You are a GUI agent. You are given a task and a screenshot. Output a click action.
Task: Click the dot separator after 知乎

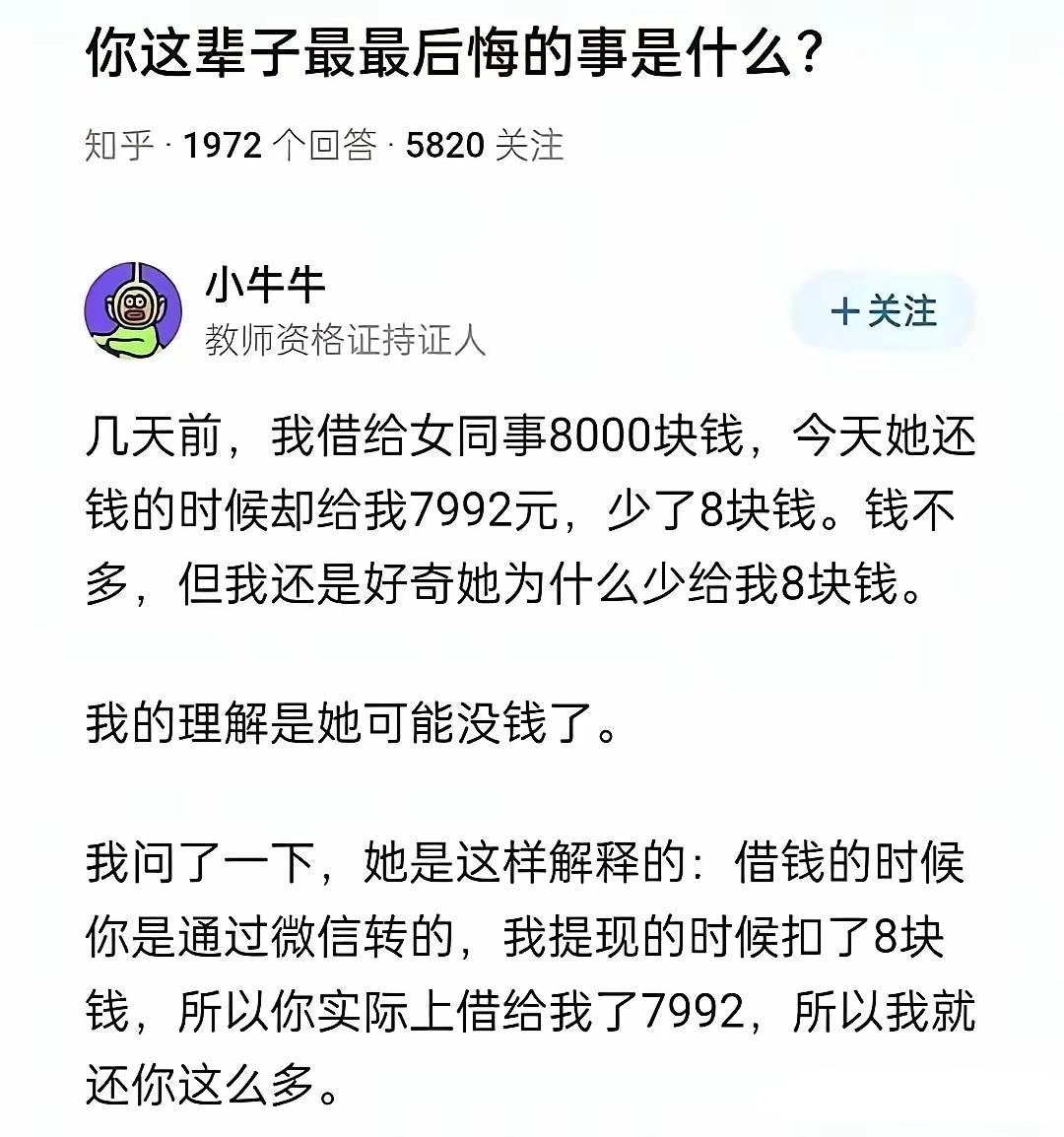[166, 144]
